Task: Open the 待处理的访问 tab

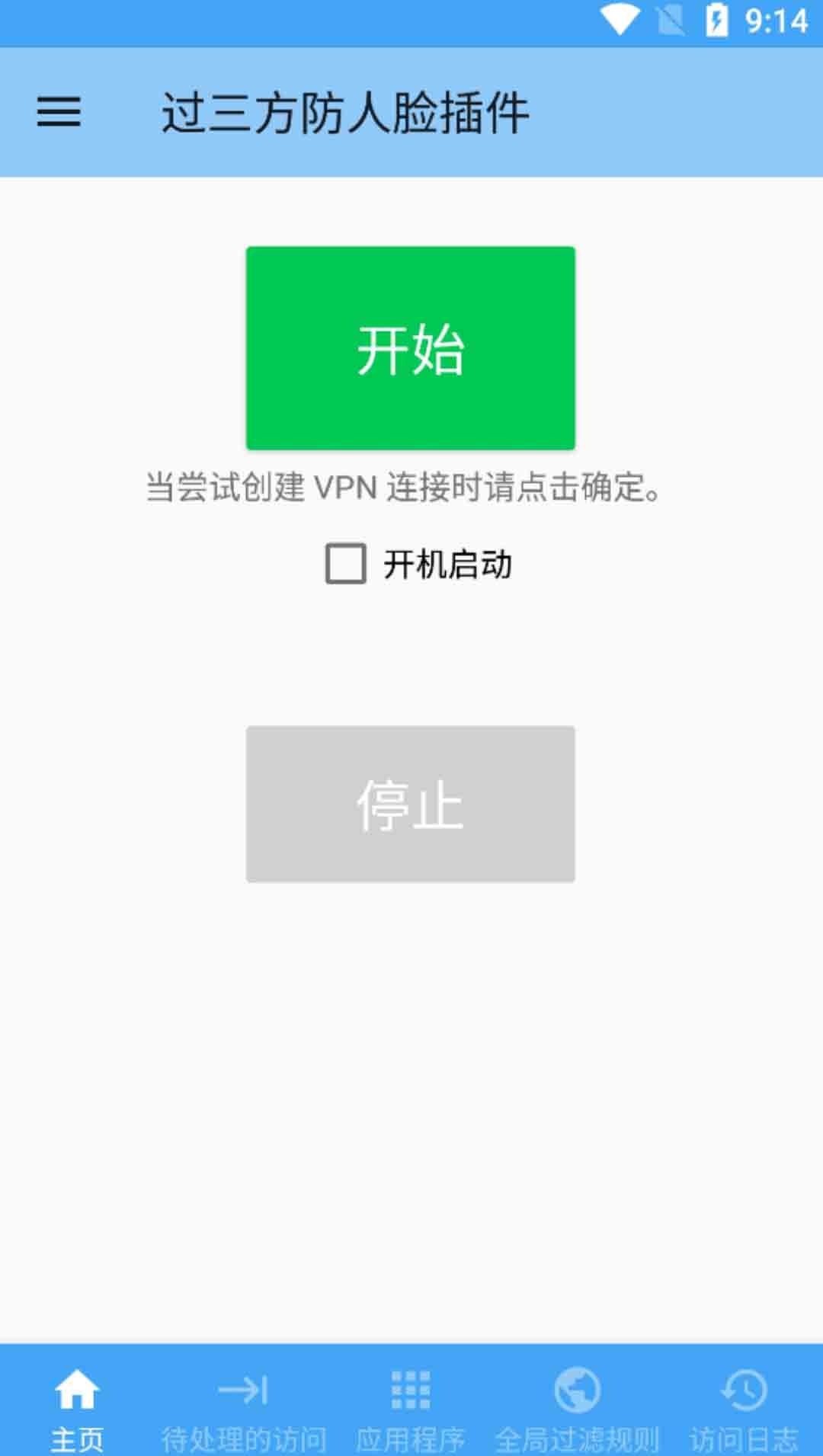Action: point(244,1409)
